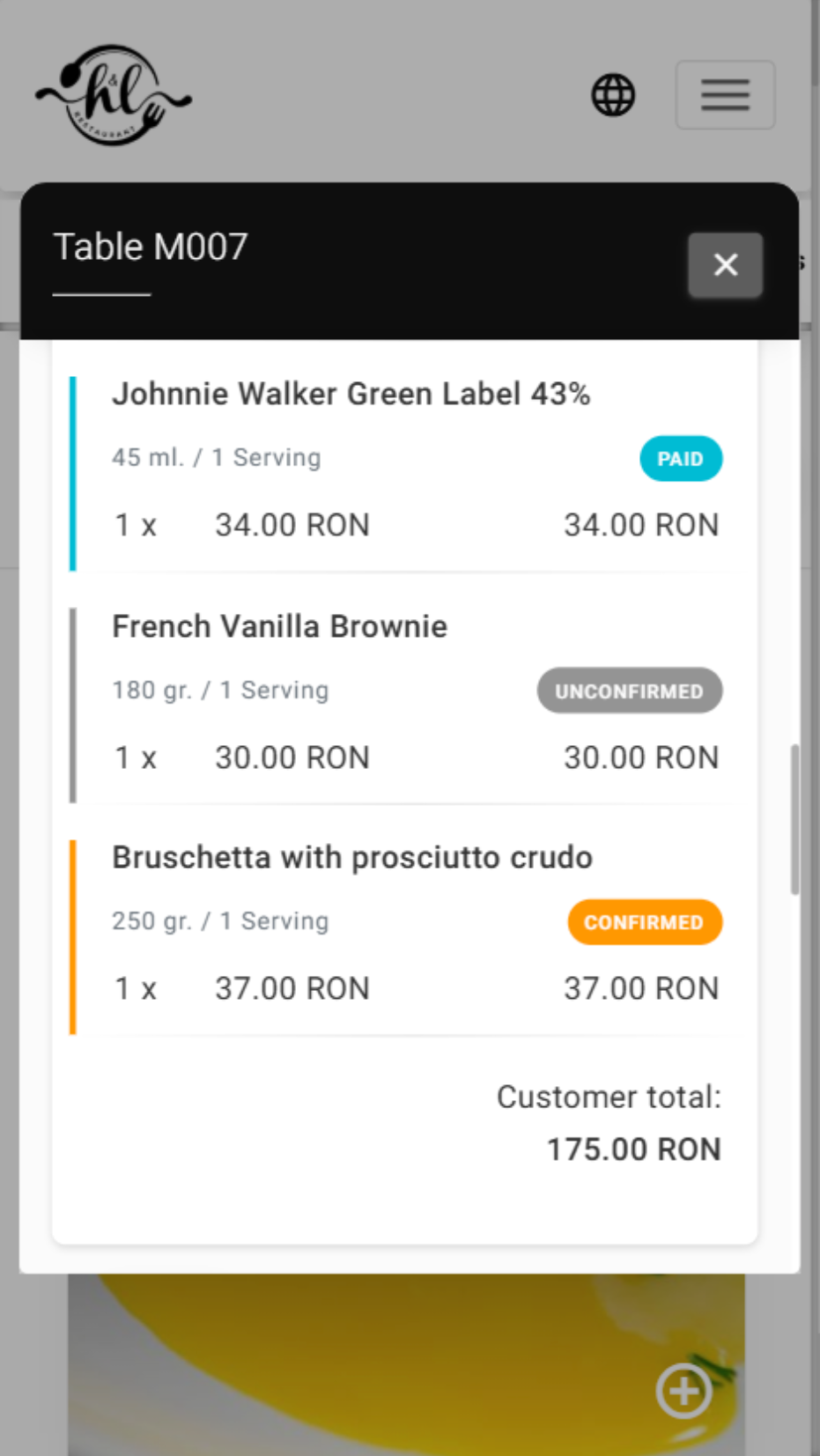
Task: Click the PAID status badge
Action: tap(681, 458)
